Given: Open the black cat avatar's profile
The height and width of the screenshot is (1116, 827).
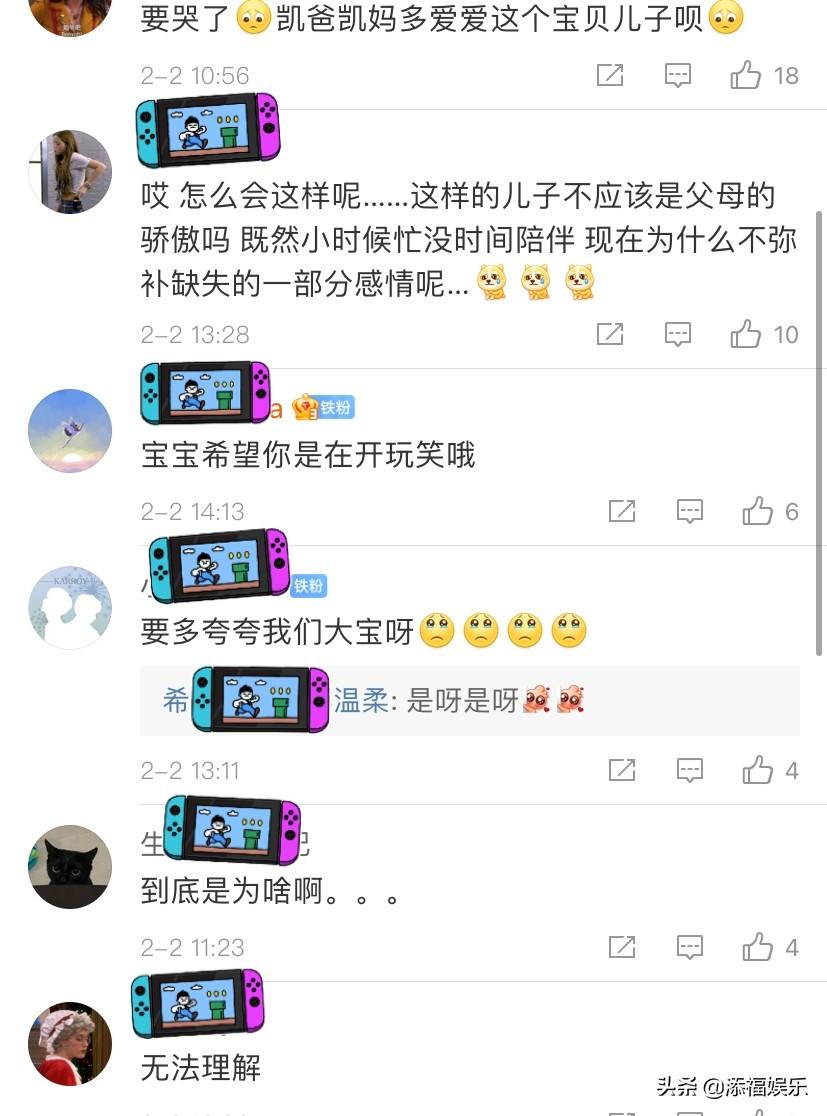Looking at the screenshot, I should point(69,867).
